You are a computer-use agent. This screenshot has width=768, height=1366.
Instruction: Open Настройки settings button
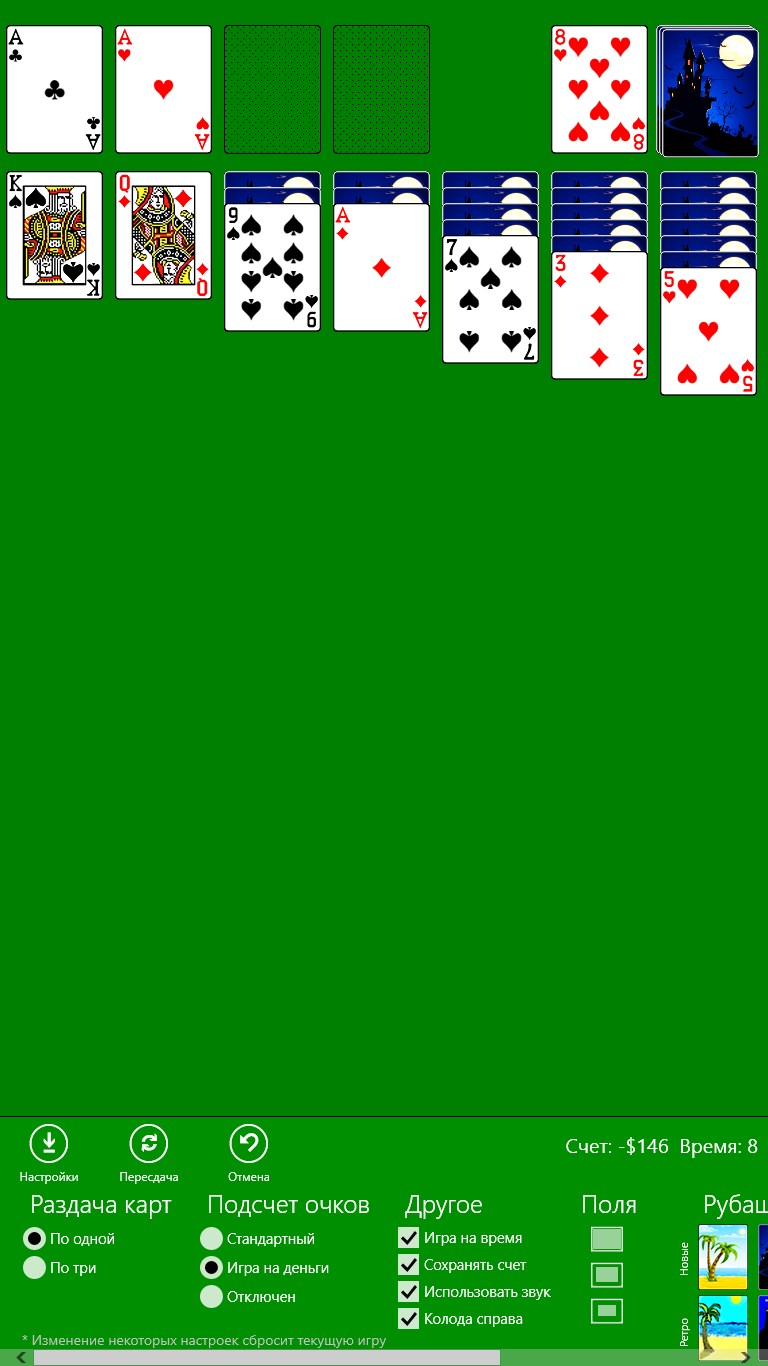49,1143
